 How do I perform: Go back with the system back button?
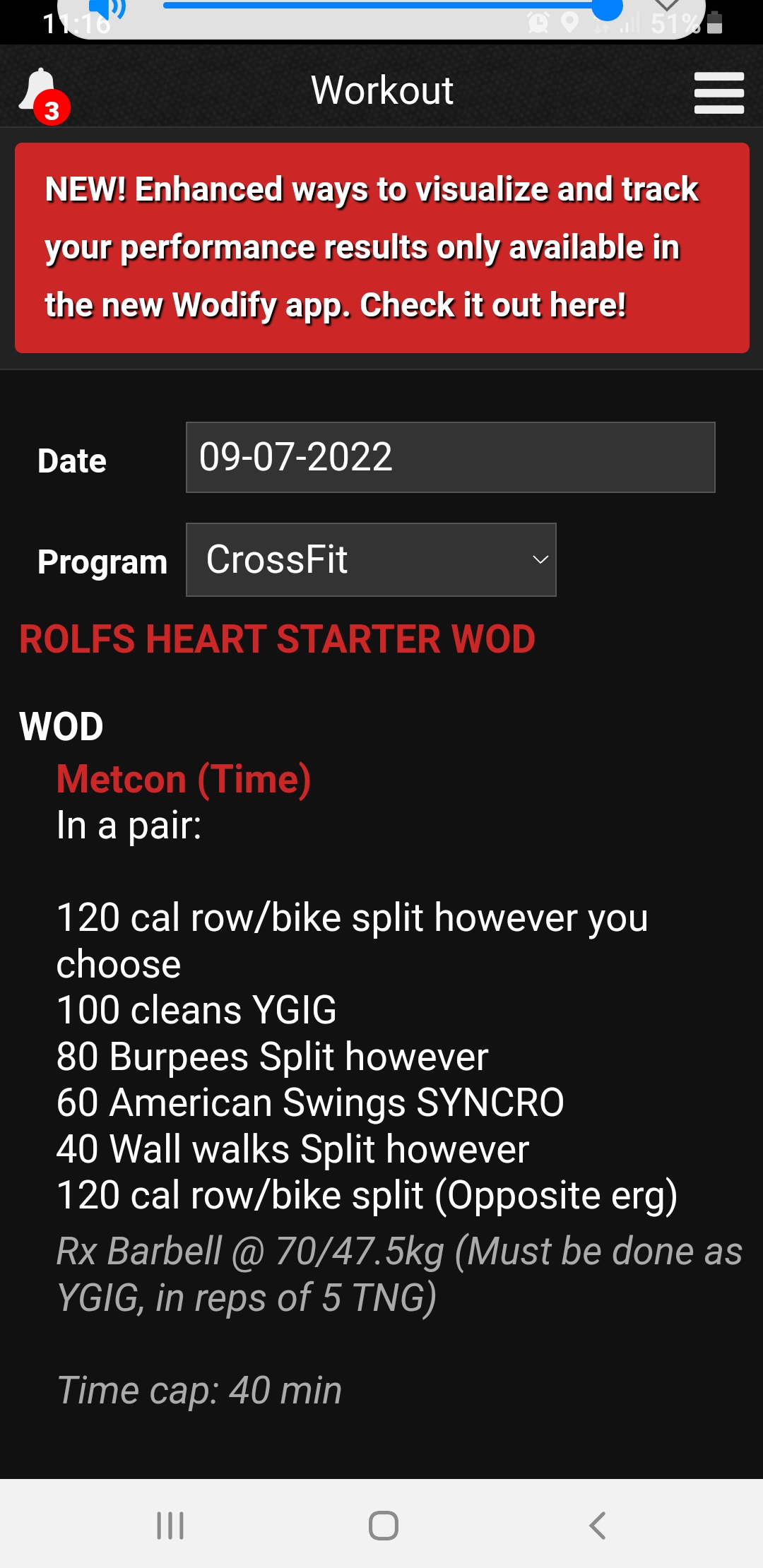point(598,1525)
